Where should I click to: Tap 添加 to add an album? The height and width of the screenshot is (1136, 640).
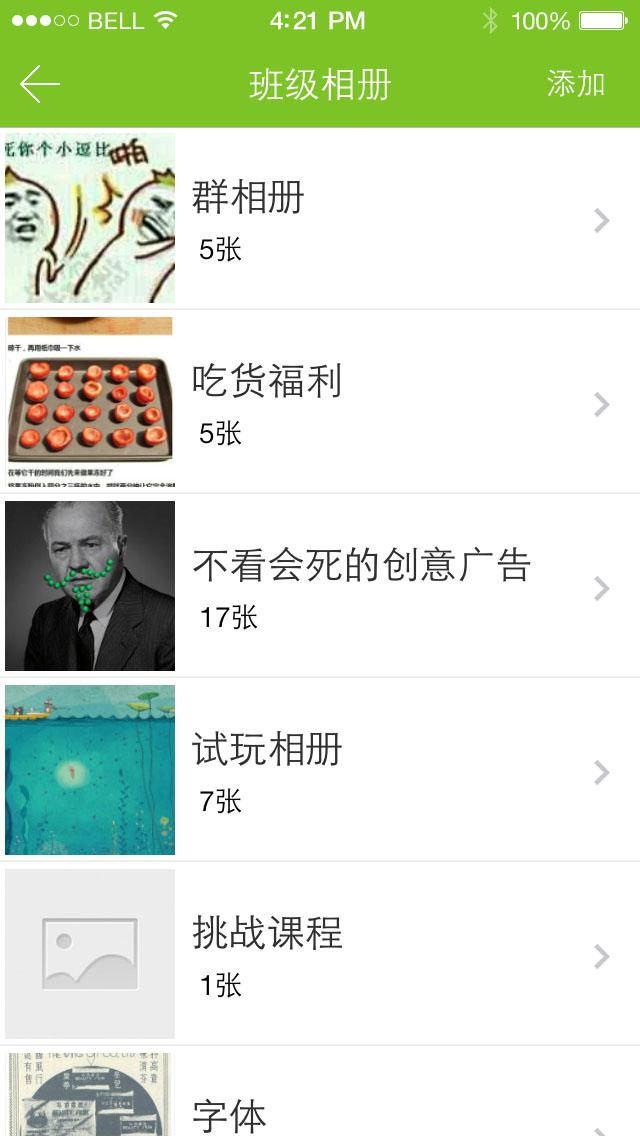pyautogui.click(x=575, y=85)
